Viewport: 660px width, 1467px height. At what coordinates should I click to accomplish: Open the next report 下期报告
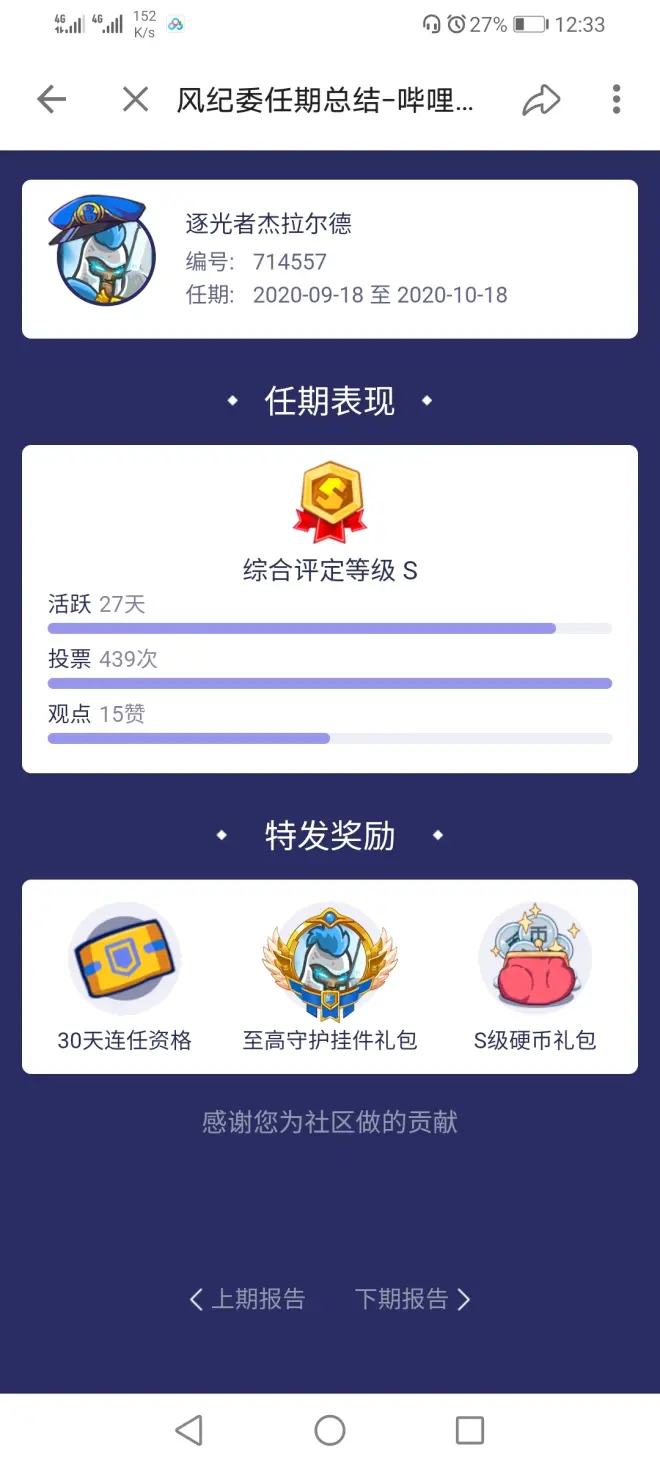point(412,1299)
